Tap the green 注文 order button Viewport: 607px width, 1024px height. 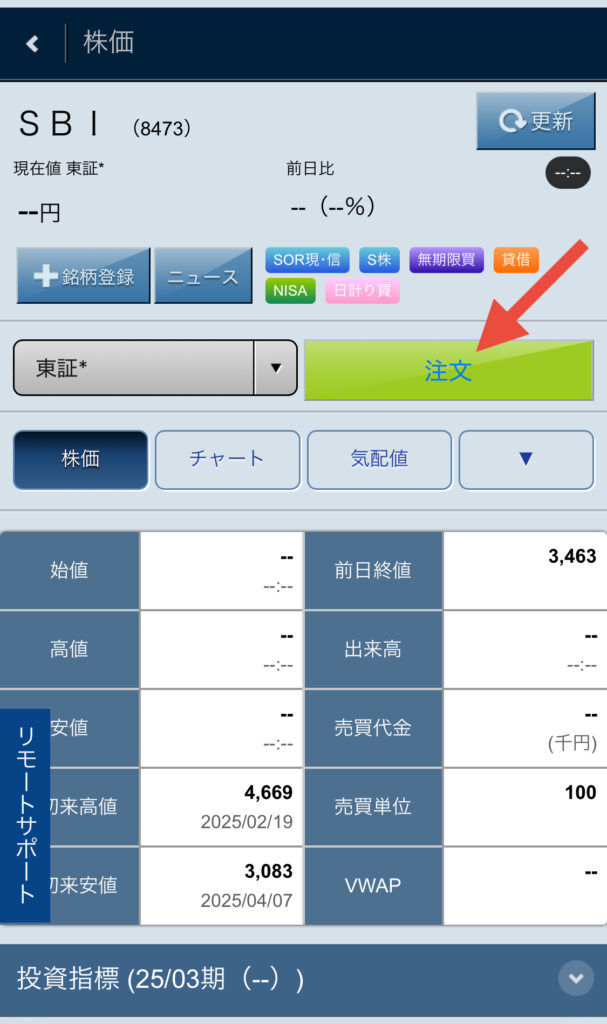tap(449, 370)
